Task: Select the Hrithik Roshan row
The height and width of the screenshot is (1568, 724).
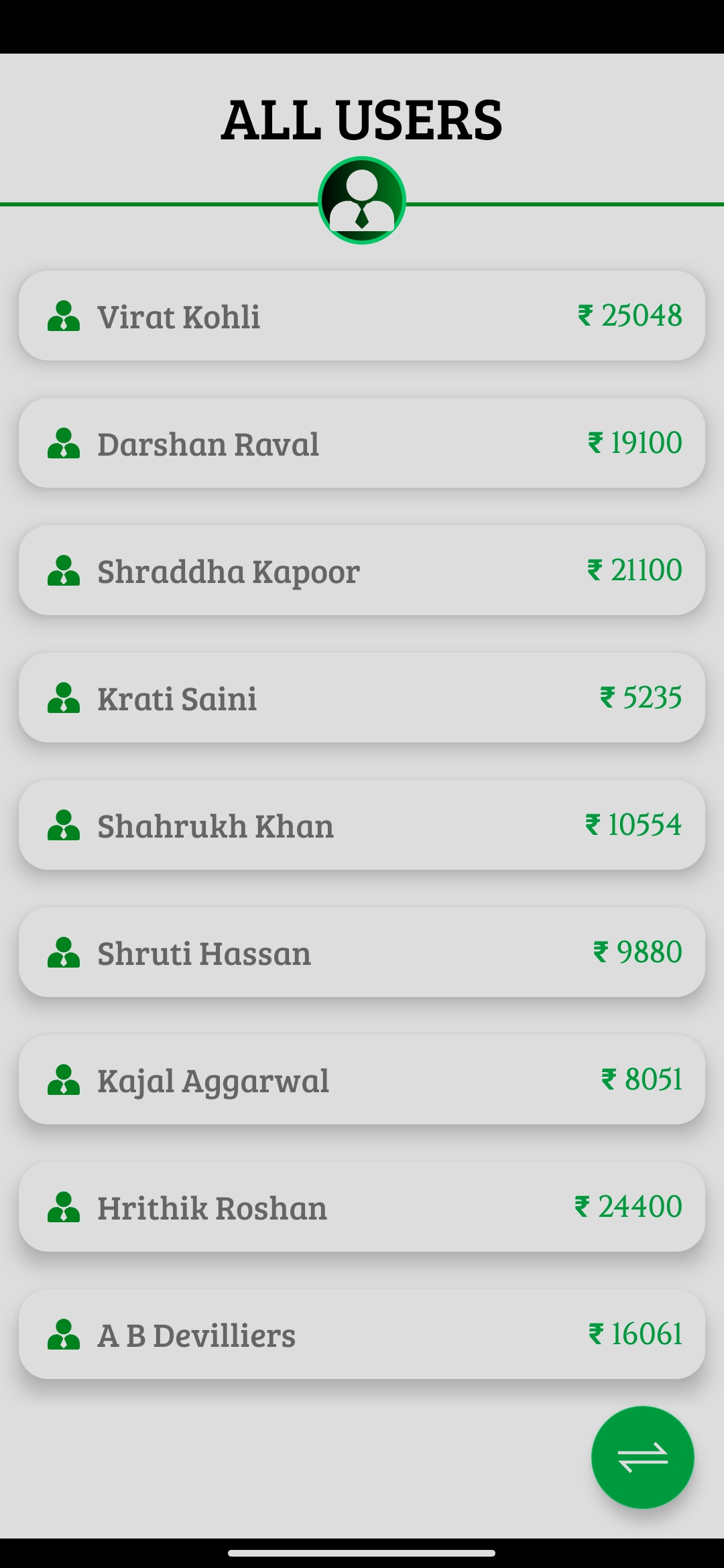Action: (362, 1207)
